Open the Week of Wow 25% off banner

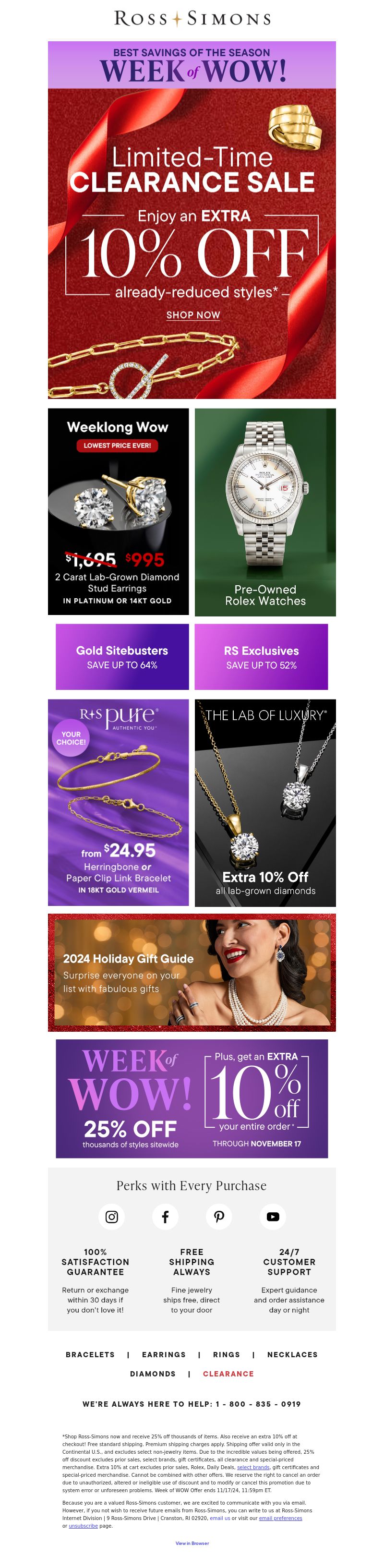coord(192,1098)
